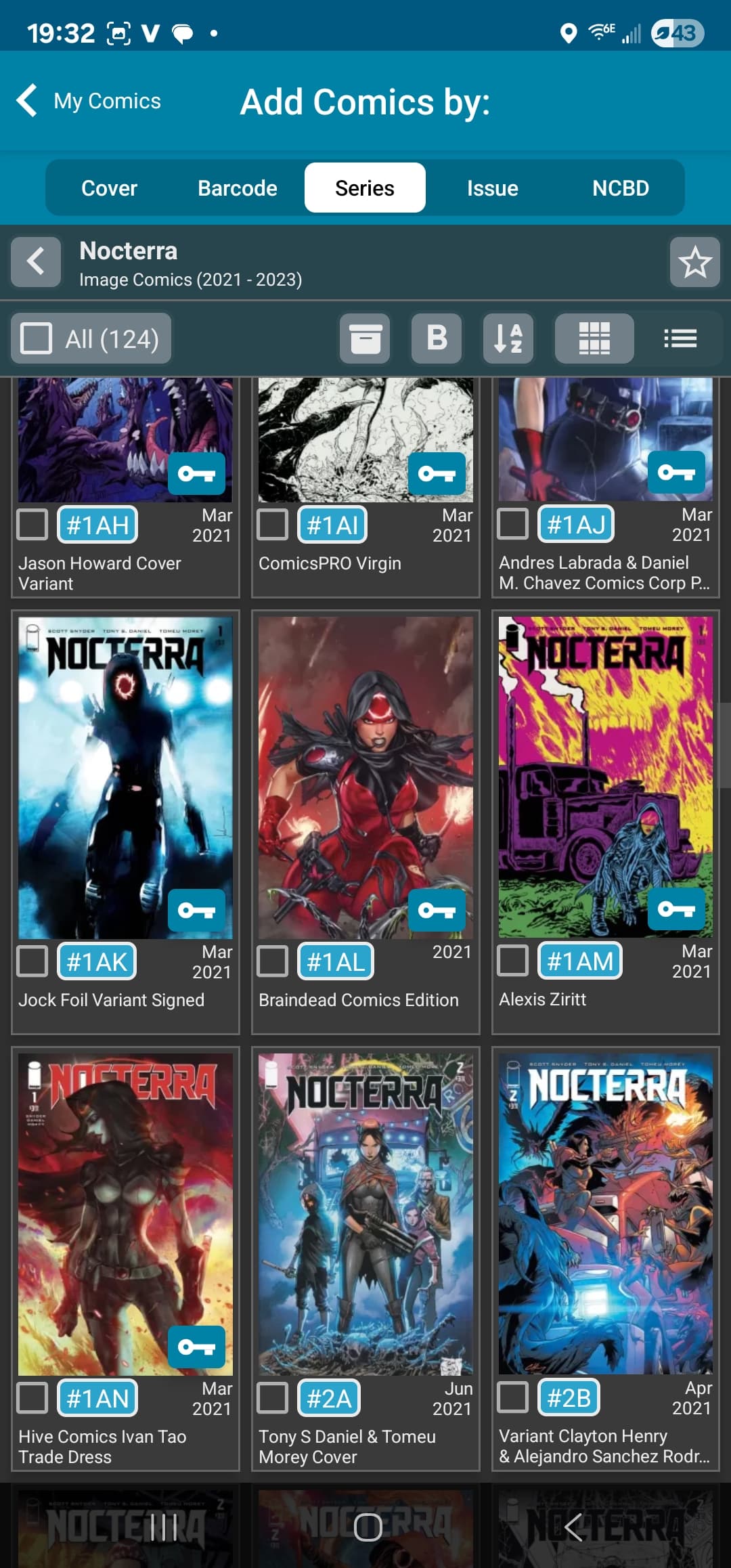Switch to the Cover tab
This screenshot has height=1568, width=731.
point(109,188)
